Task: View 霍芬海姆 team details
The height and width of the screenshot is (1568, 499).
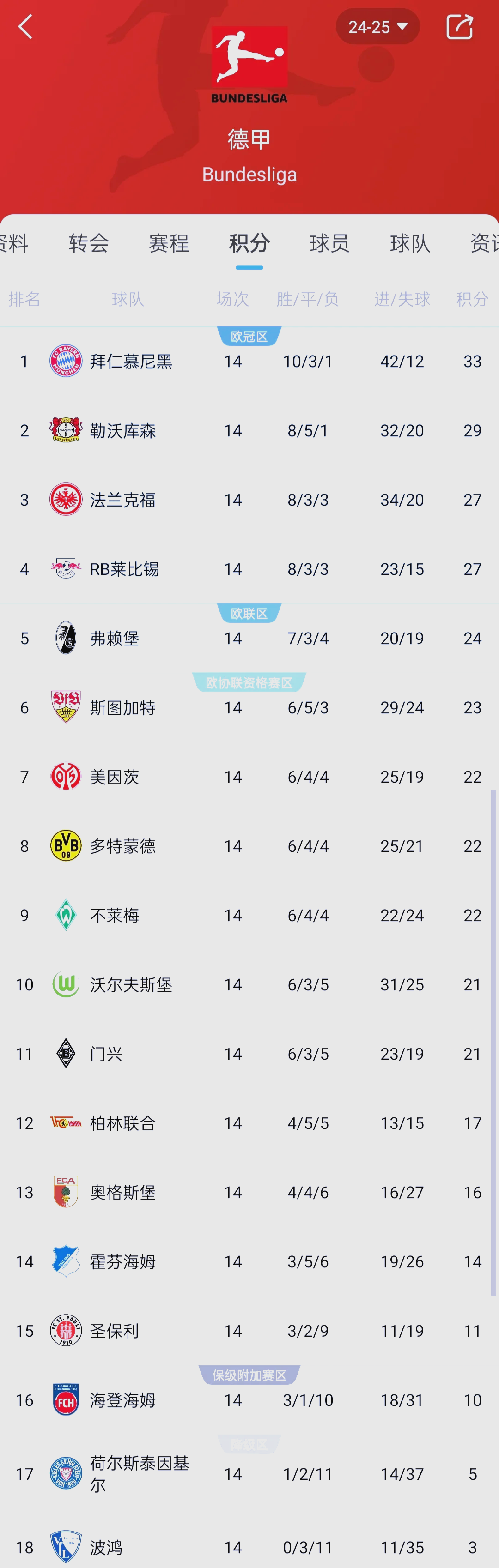Action: pyautogui.click(x=123, y=1262)
